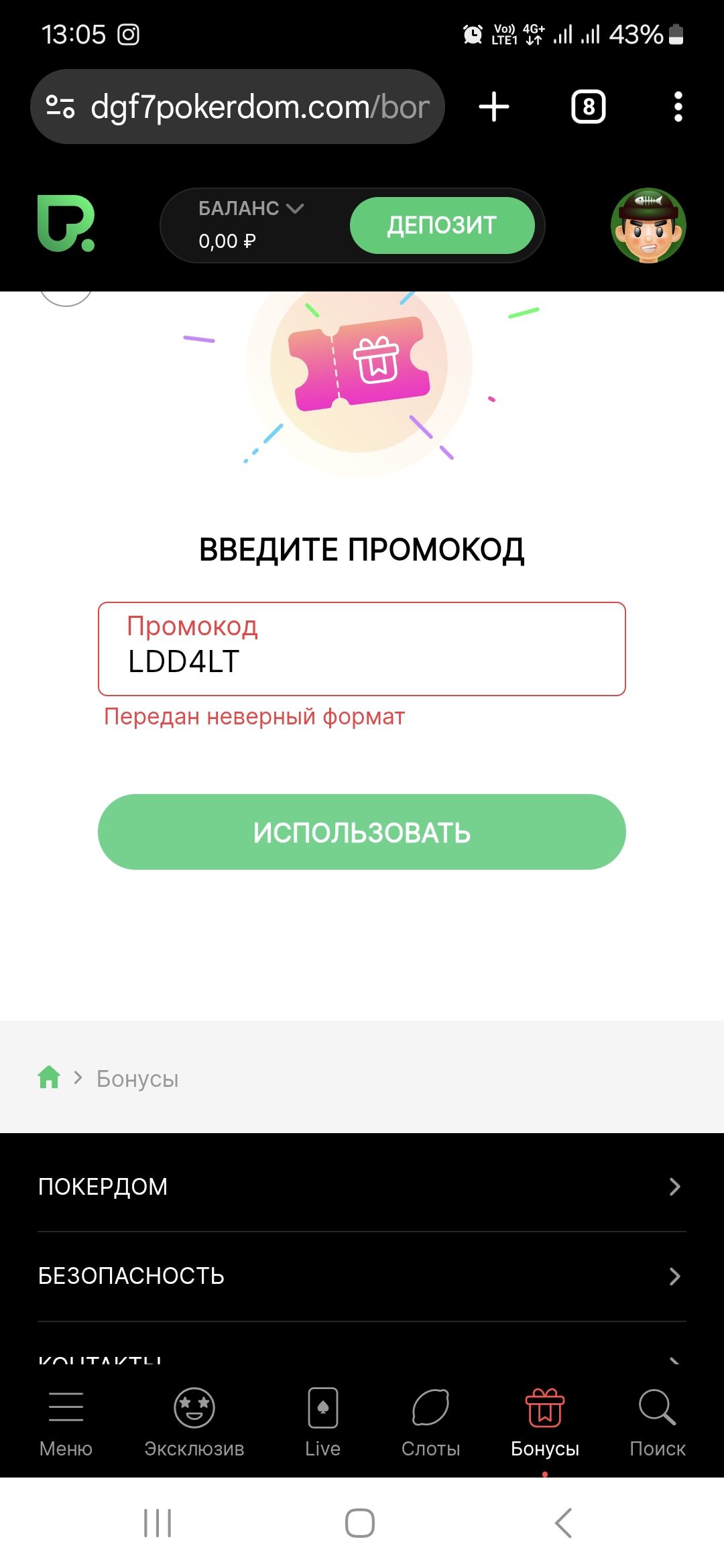
Task: Tap the ДЕПОЗИТ button
Action: point(442,225)
